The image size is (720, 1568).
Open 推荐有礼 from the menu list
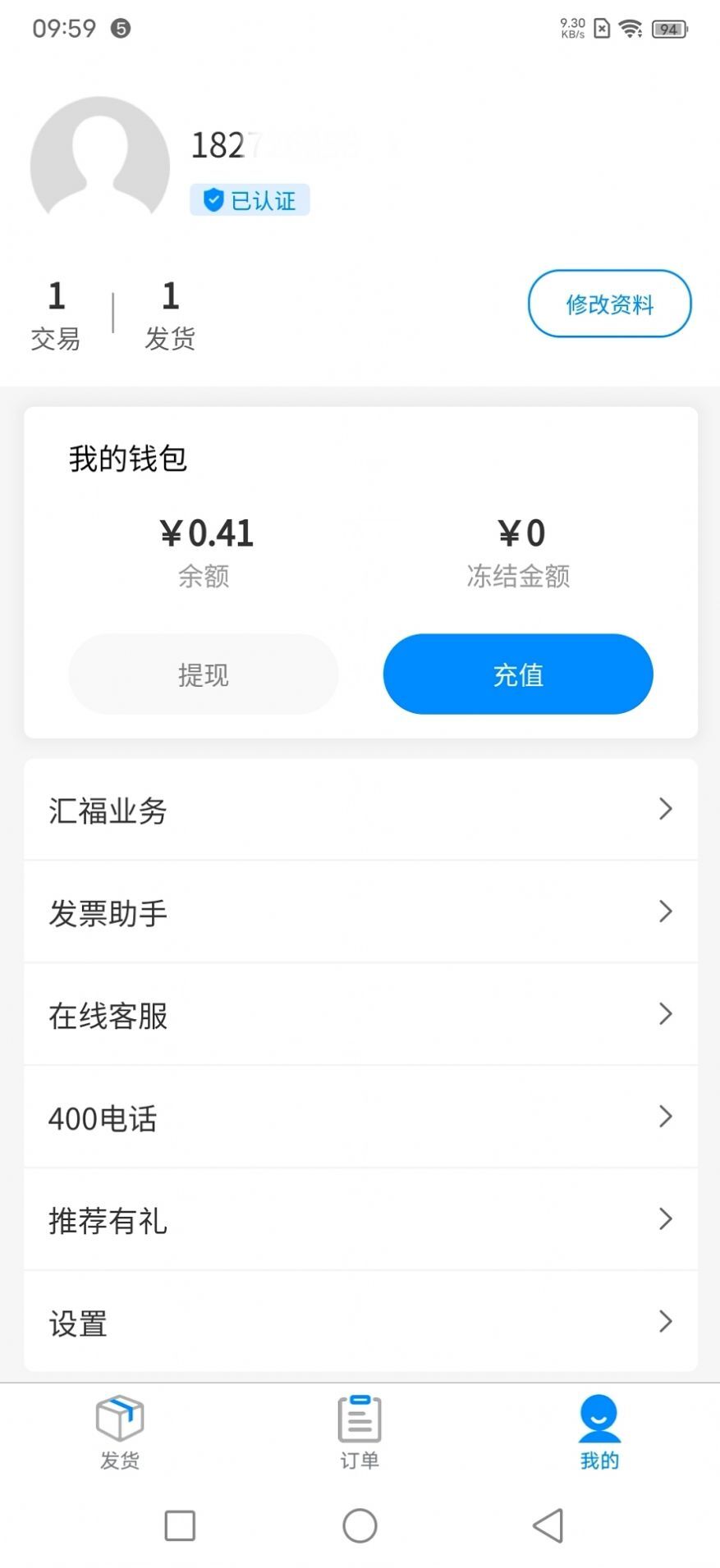(x=360, y=1220)
